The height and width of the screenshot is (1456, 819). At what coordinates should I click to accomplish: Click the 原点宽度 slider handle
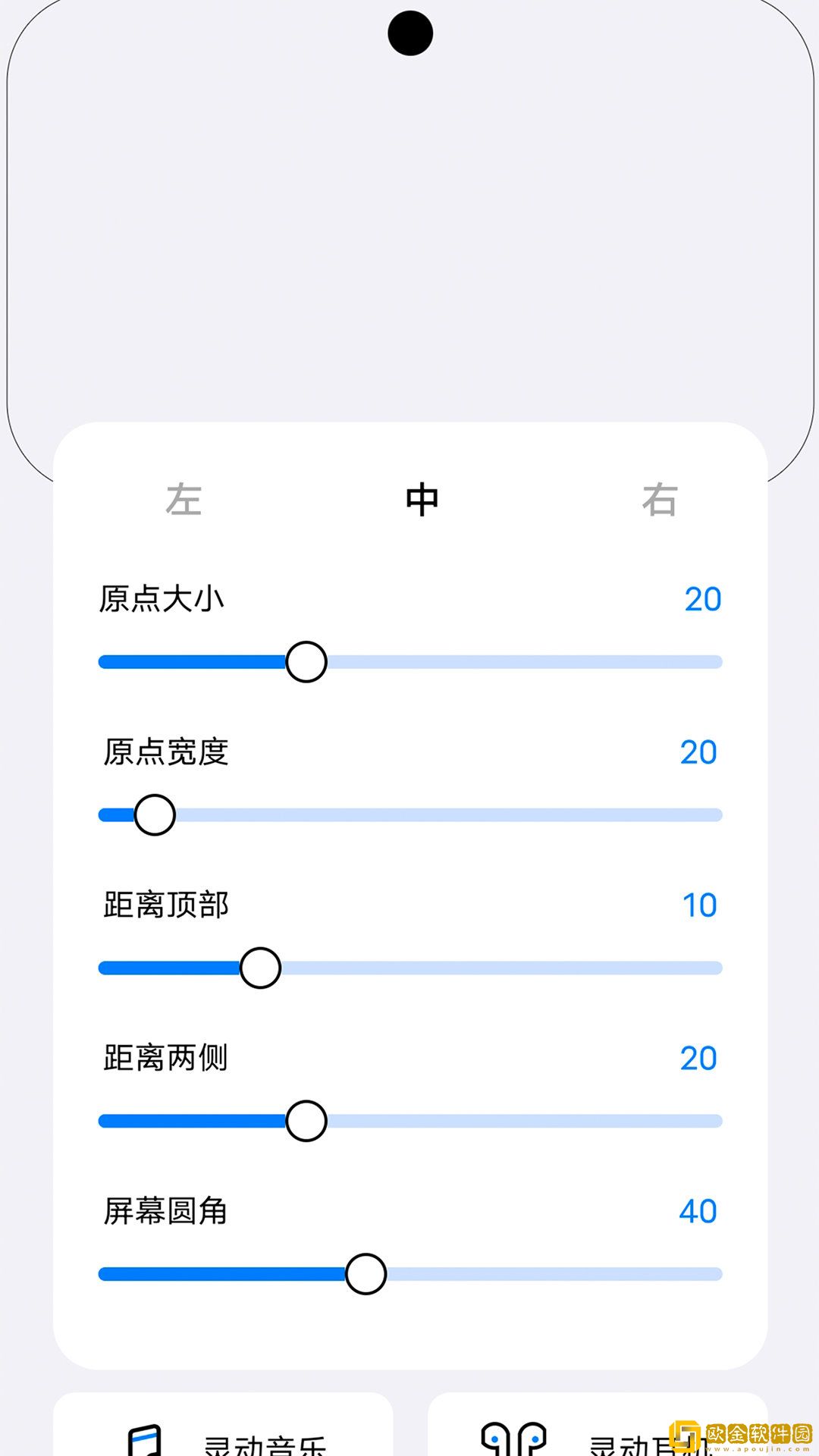point(154,814)
